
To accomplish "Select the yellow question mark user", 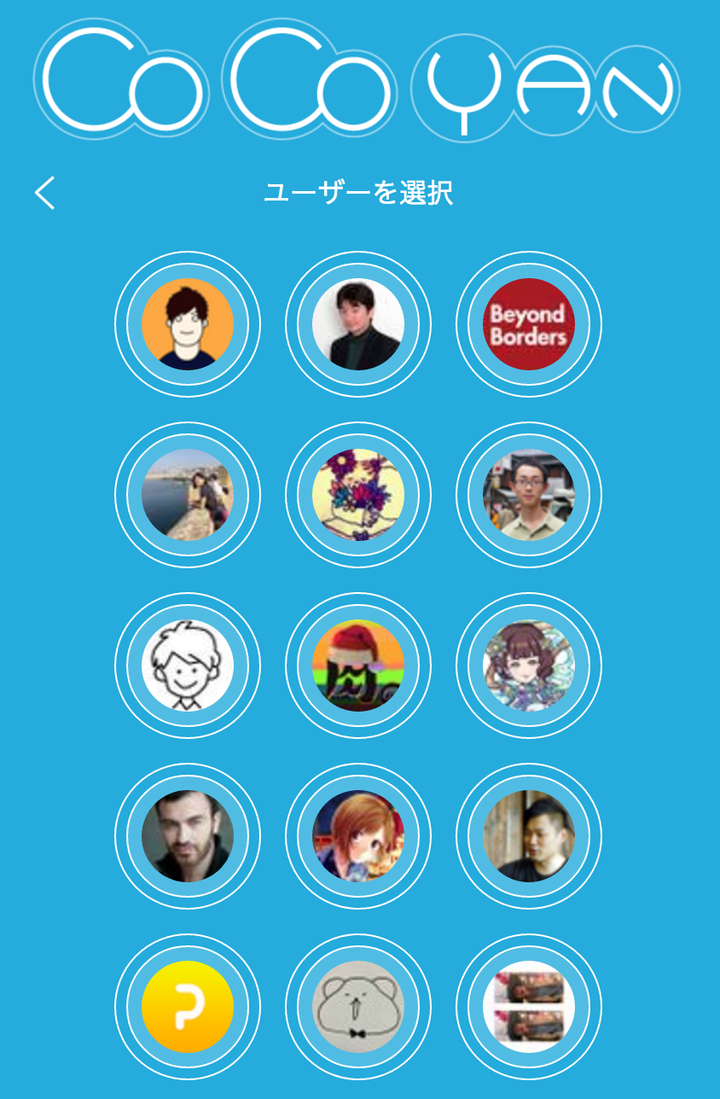I will tap(188, 1007).
